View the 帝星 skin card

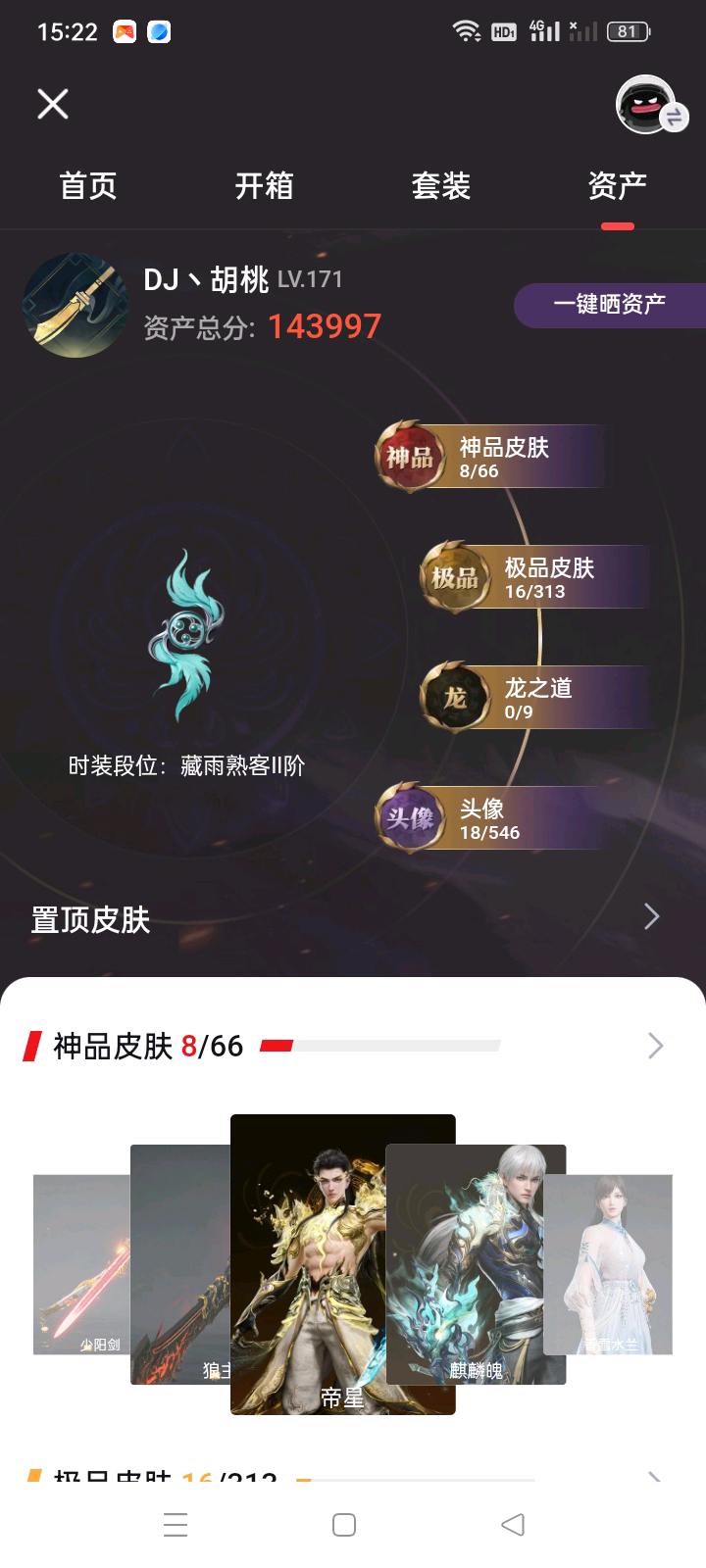coord(342,1264)
